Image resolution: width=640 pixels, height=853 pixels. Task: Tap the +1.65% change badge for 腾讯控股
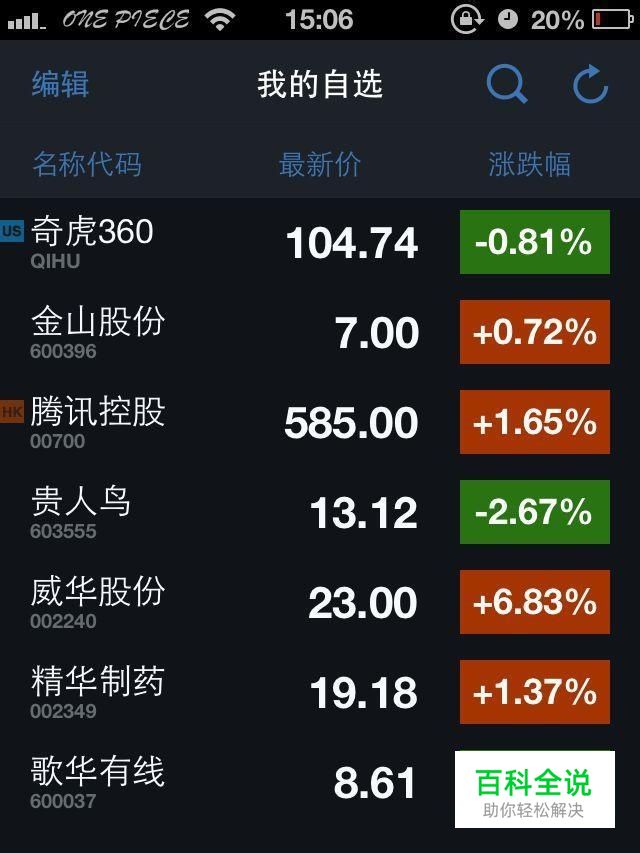pos(534,422)
